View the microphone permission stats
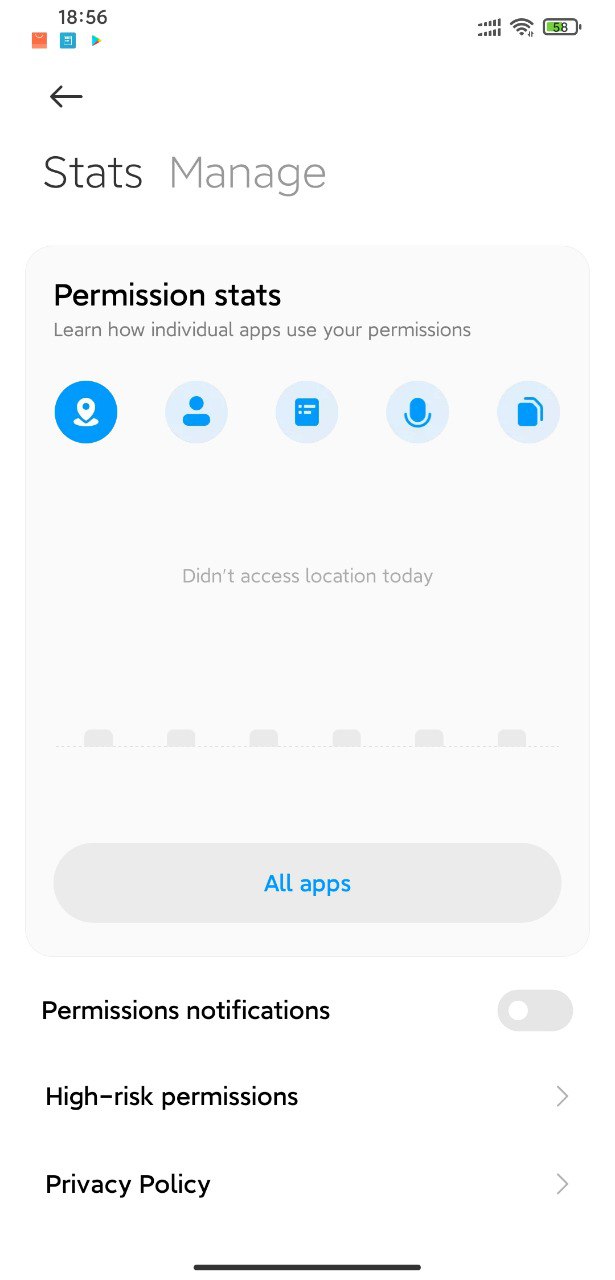Screen dimensions: 615x1280 point(418,412)
